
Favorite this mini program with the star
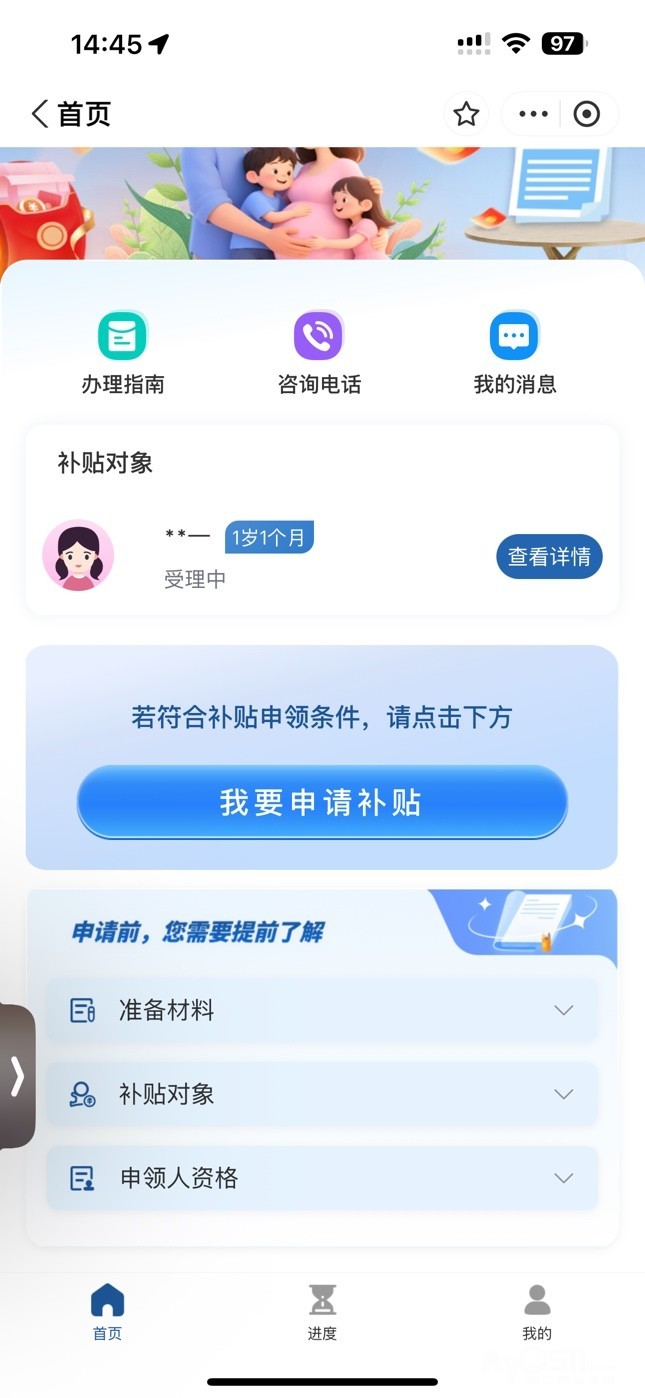coord(466,114)
